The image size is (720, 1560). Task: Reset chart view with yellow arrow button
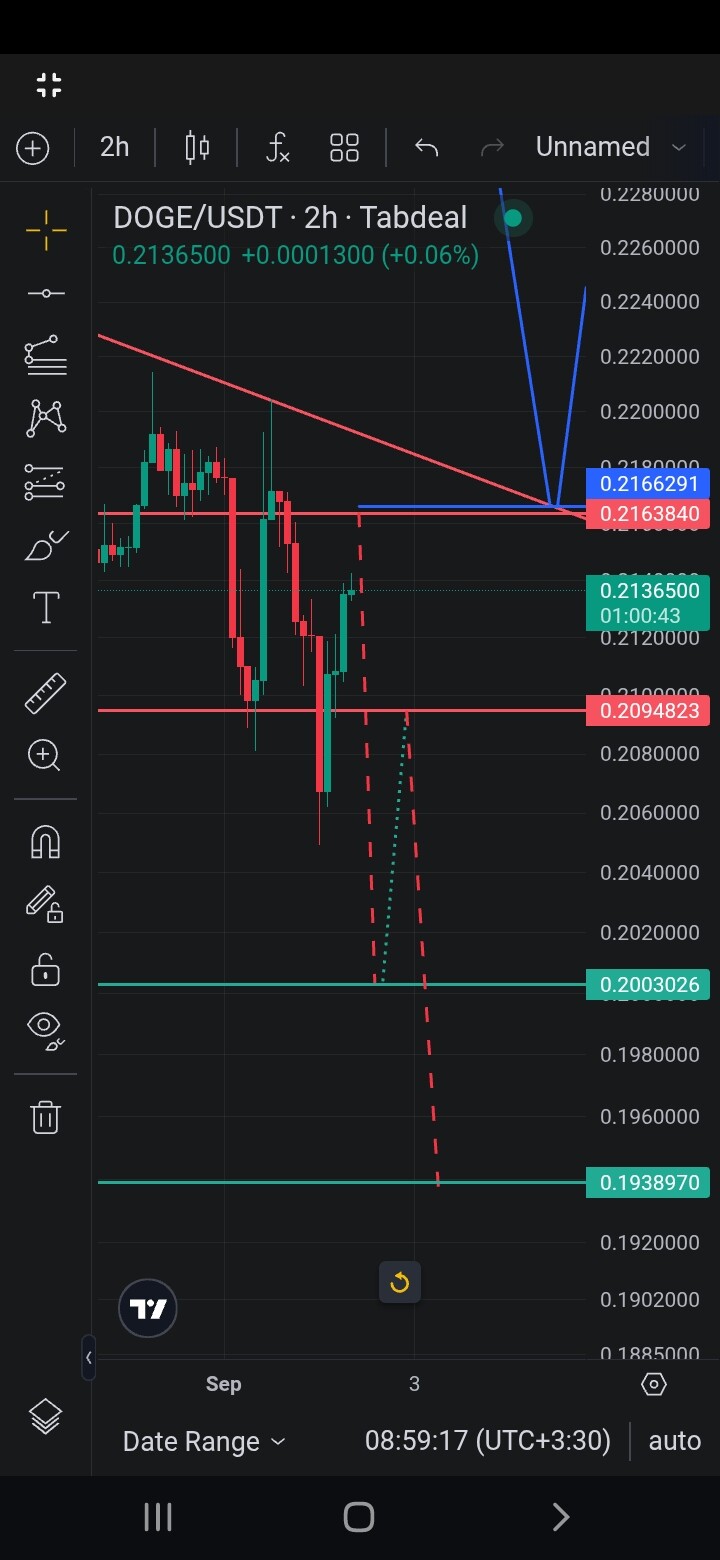[x=400, y=1282]
